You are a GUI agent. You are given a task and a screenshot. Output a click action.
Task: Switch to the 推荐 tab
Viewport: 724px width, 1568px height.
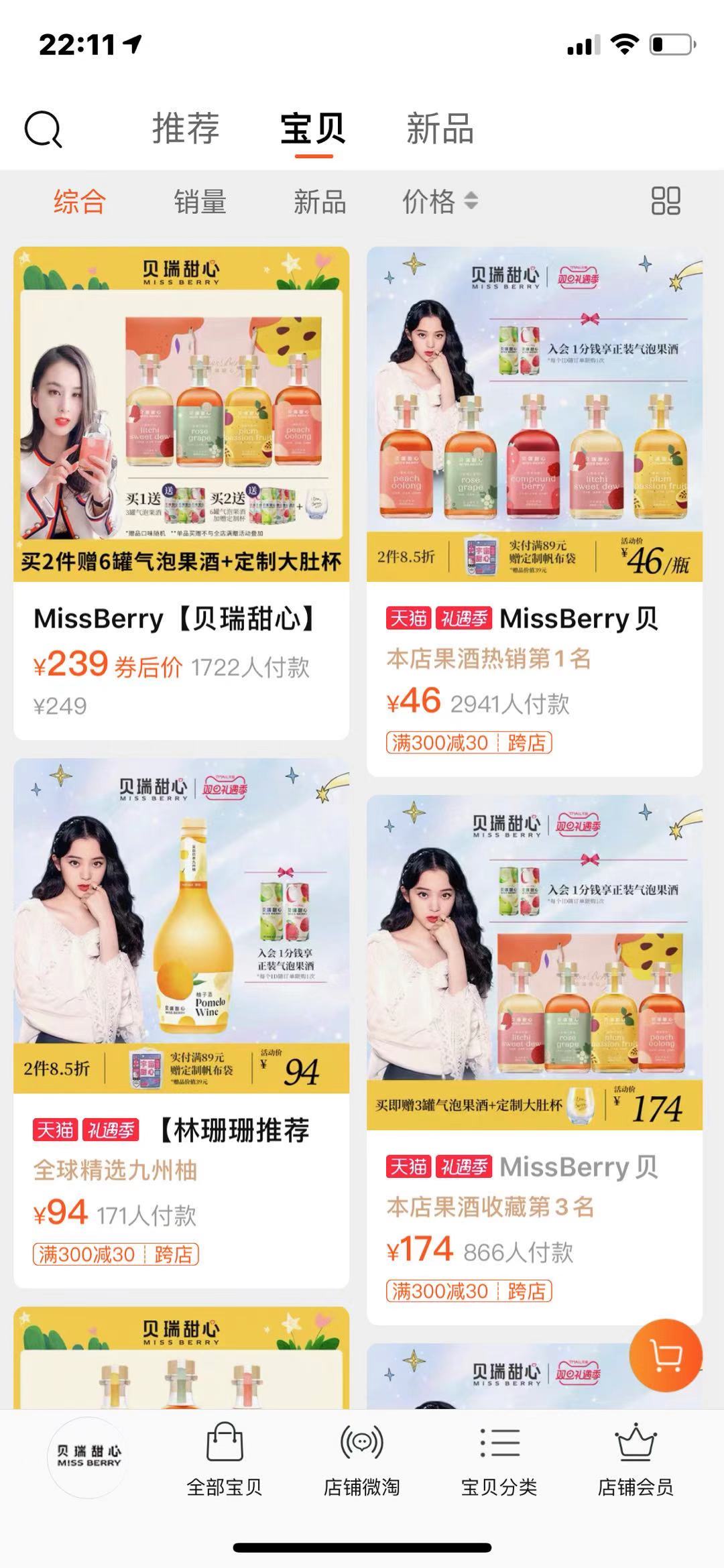click(186, 129)
